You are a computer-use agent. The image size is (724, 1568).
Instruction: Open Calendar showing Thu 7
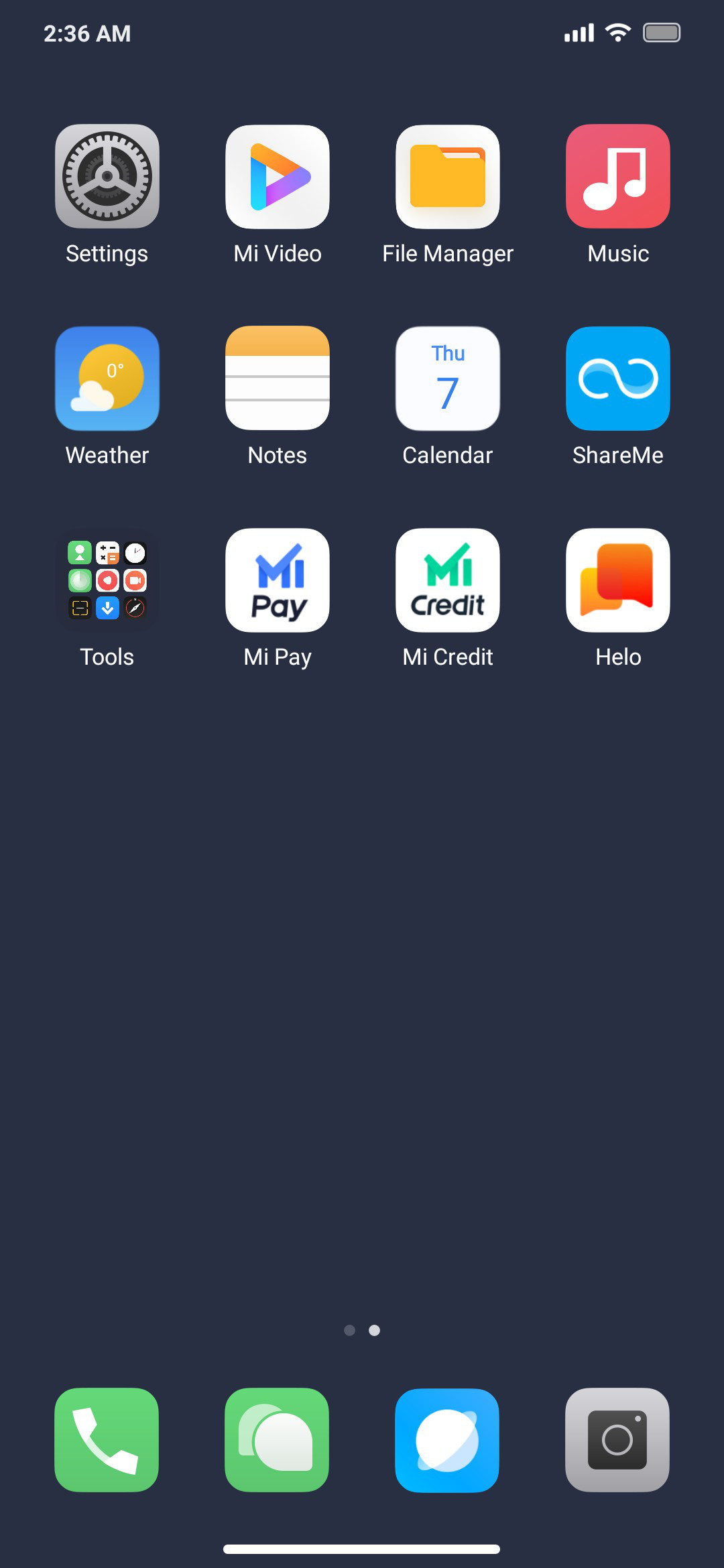coord(448,379)
